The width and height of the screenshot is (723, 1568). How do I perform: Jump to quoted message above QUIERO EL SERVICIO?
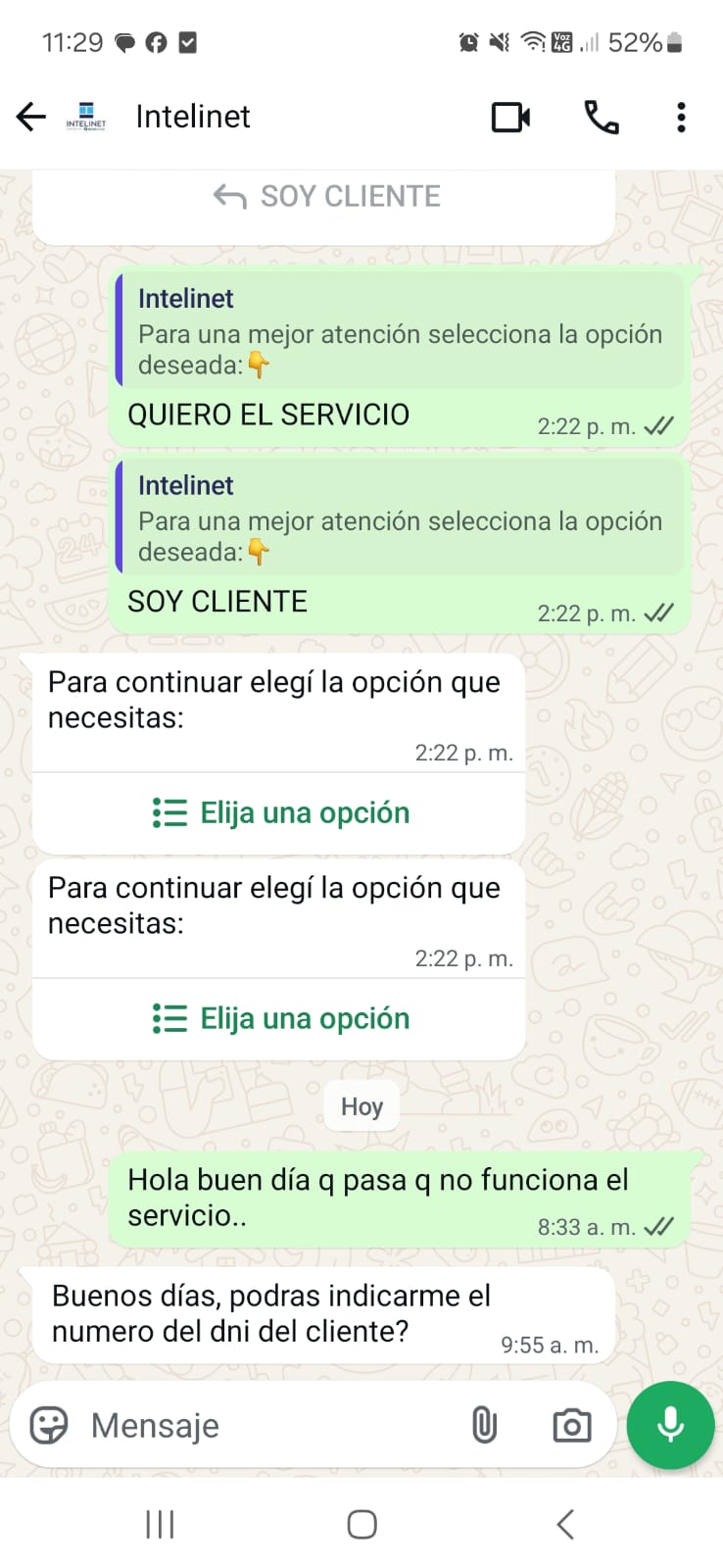pos(400,331)
